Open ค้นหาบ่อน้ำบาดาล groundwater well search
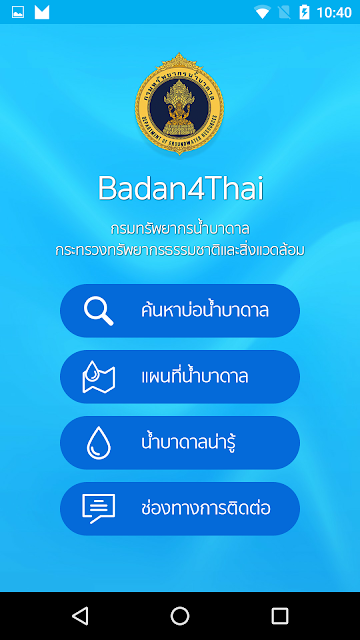This screenshot has width=360, height=640. click(x=180, y=311)
